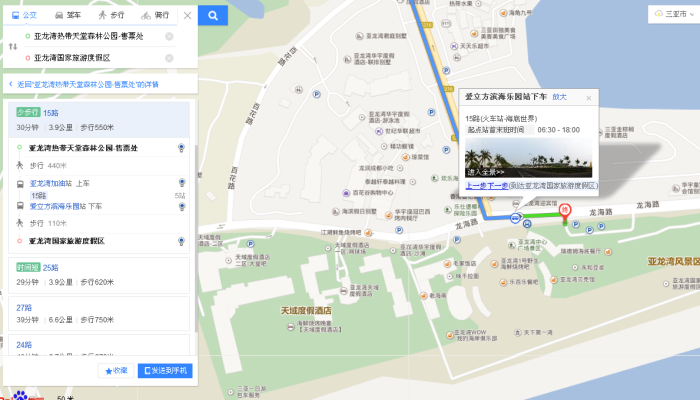This screenshot has width=700, height=400.
Task: Clear the destination field 亚龙湾国家旅游度假区
Action: click(x=169, y=57)
